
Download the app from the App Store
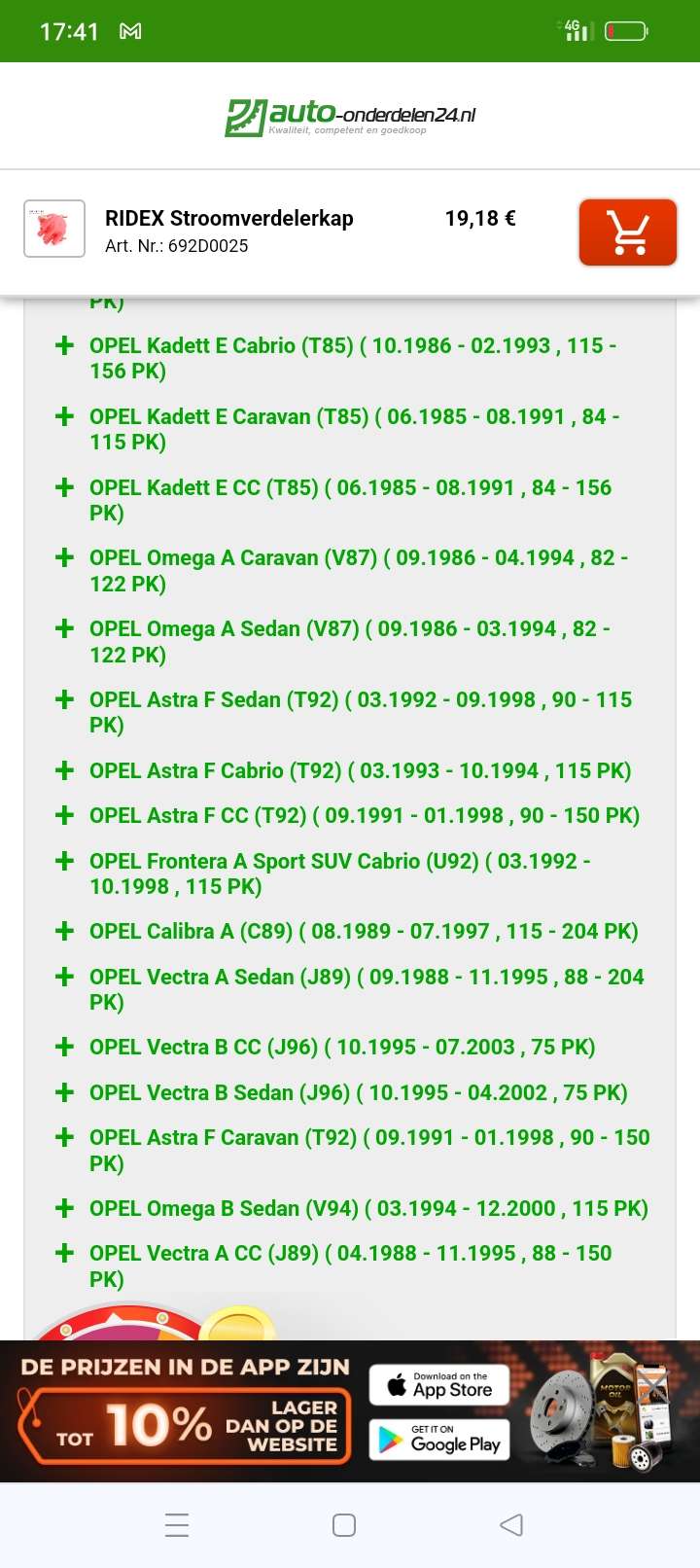[x=439, y=1385]
